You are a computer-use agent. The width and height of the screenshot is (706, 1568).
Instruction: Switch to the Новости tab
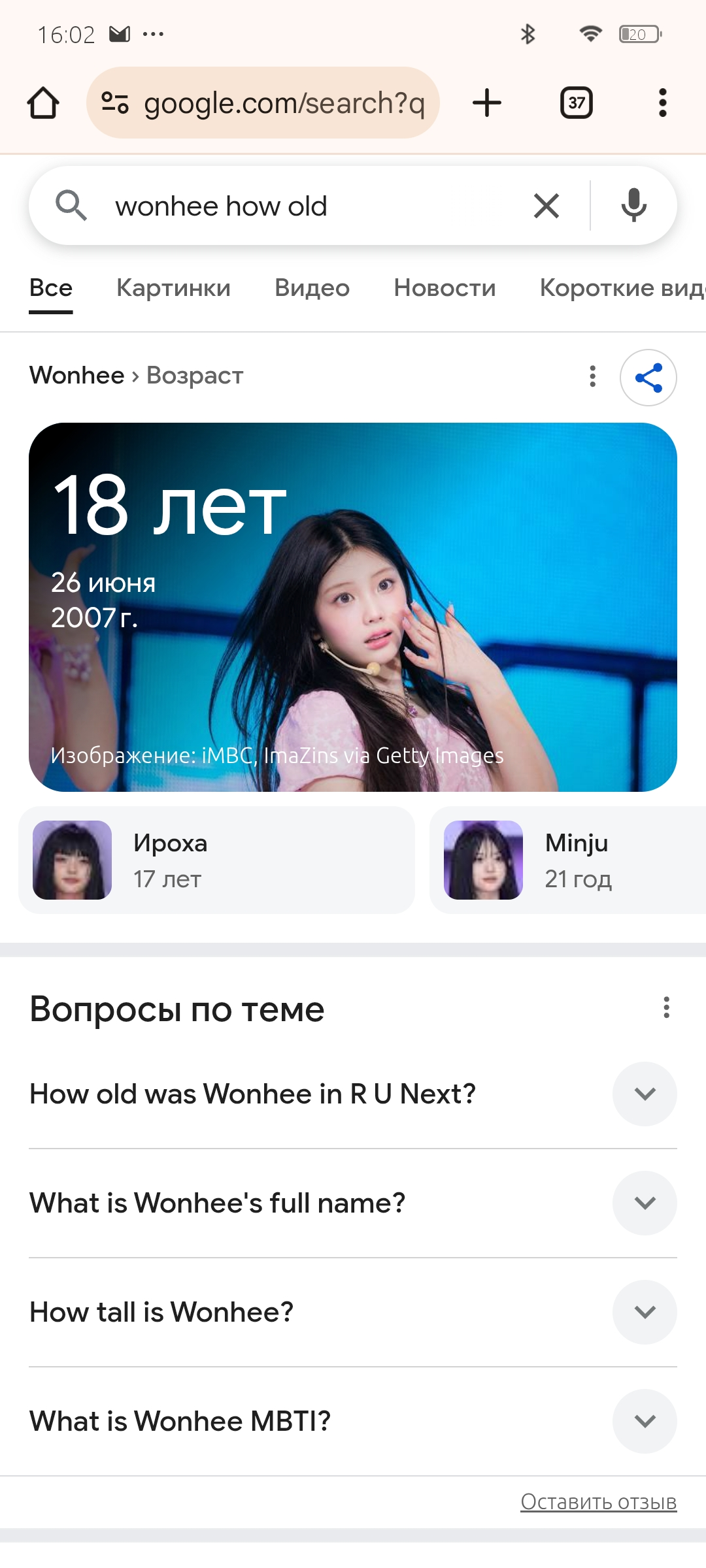(x=445, y=288)
